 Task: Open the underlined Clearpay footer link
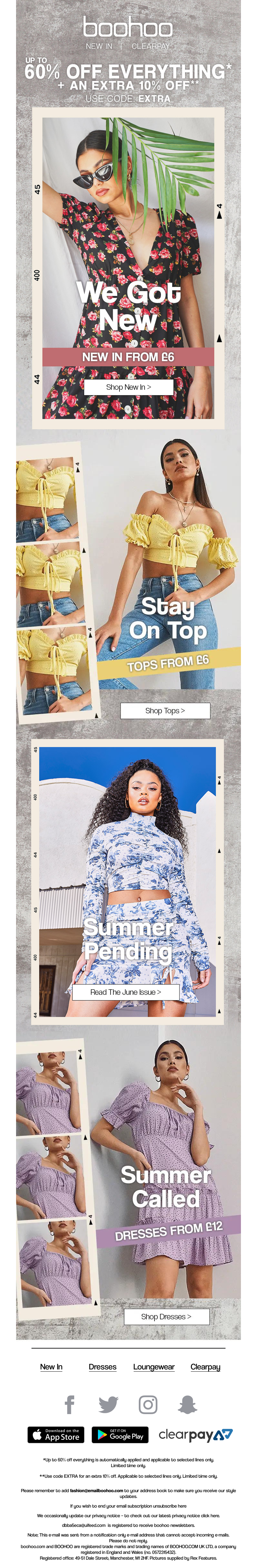[x=205, y=1367]
